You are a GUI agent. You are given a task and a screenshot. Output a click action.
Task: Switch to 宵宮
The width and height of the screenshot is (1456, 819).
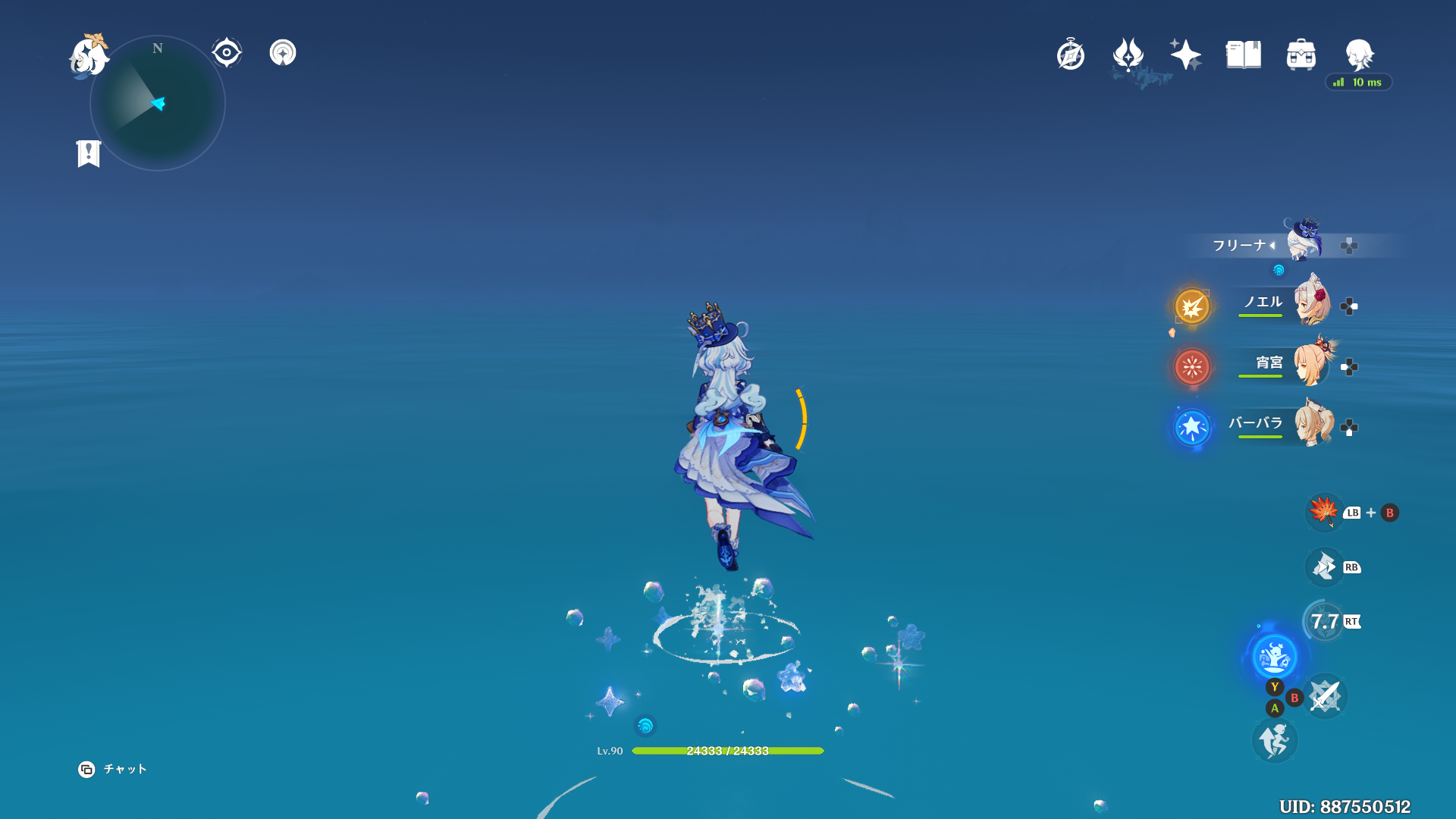pyautogui.click(x=1310, y=363)
